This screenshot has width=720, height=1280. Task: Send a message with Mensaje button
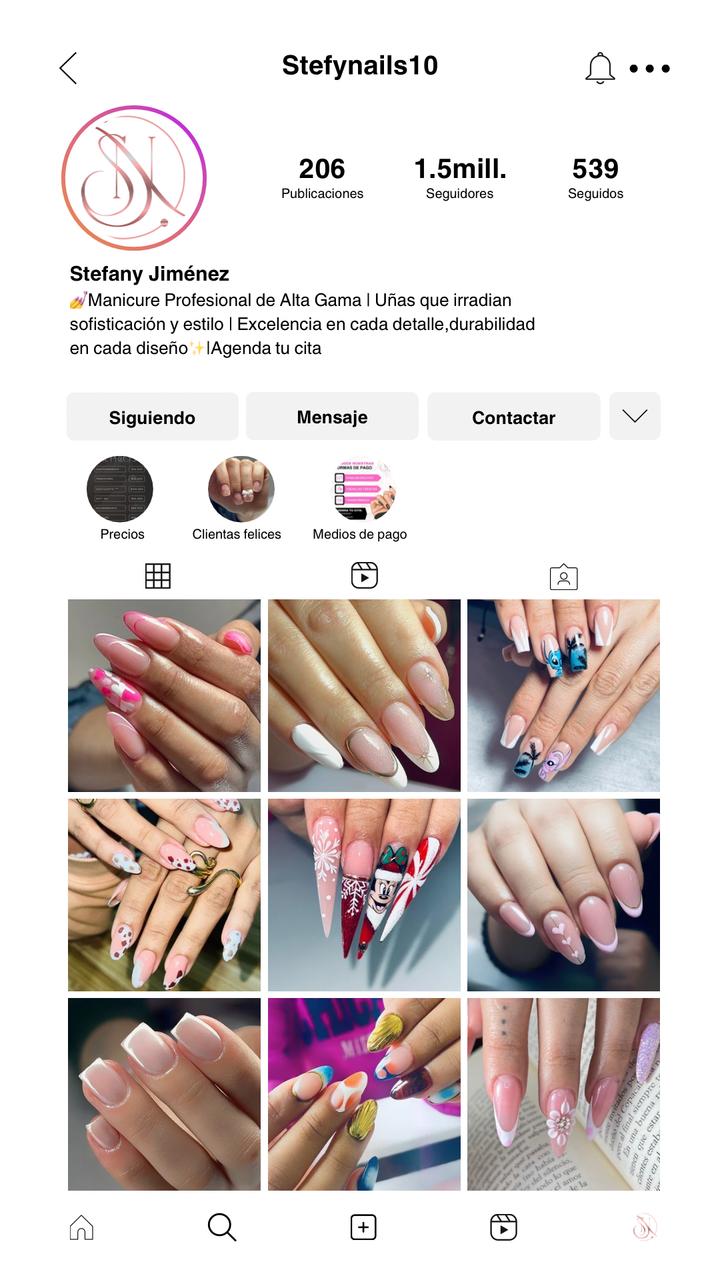332,417
